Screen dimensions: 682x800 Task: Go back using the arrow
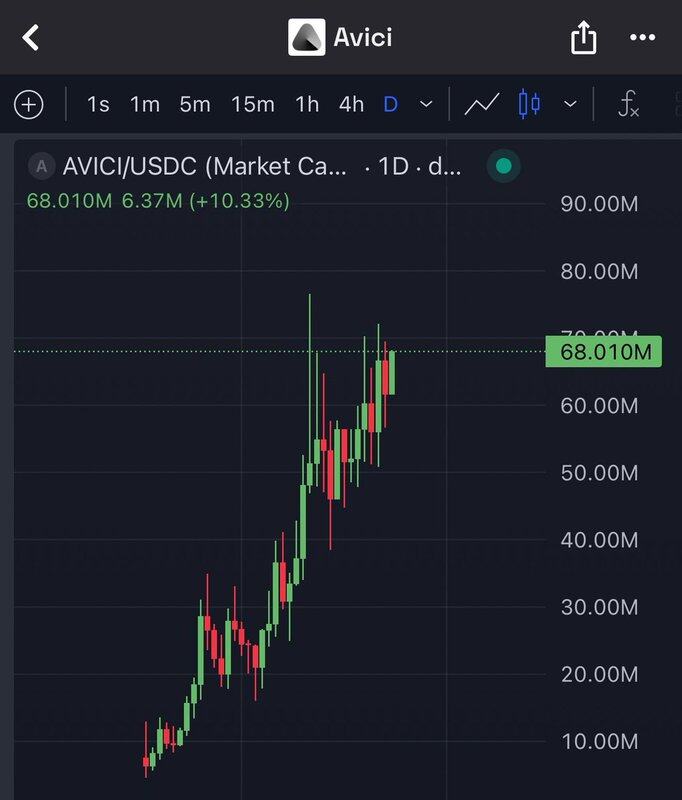pos(31,38)
